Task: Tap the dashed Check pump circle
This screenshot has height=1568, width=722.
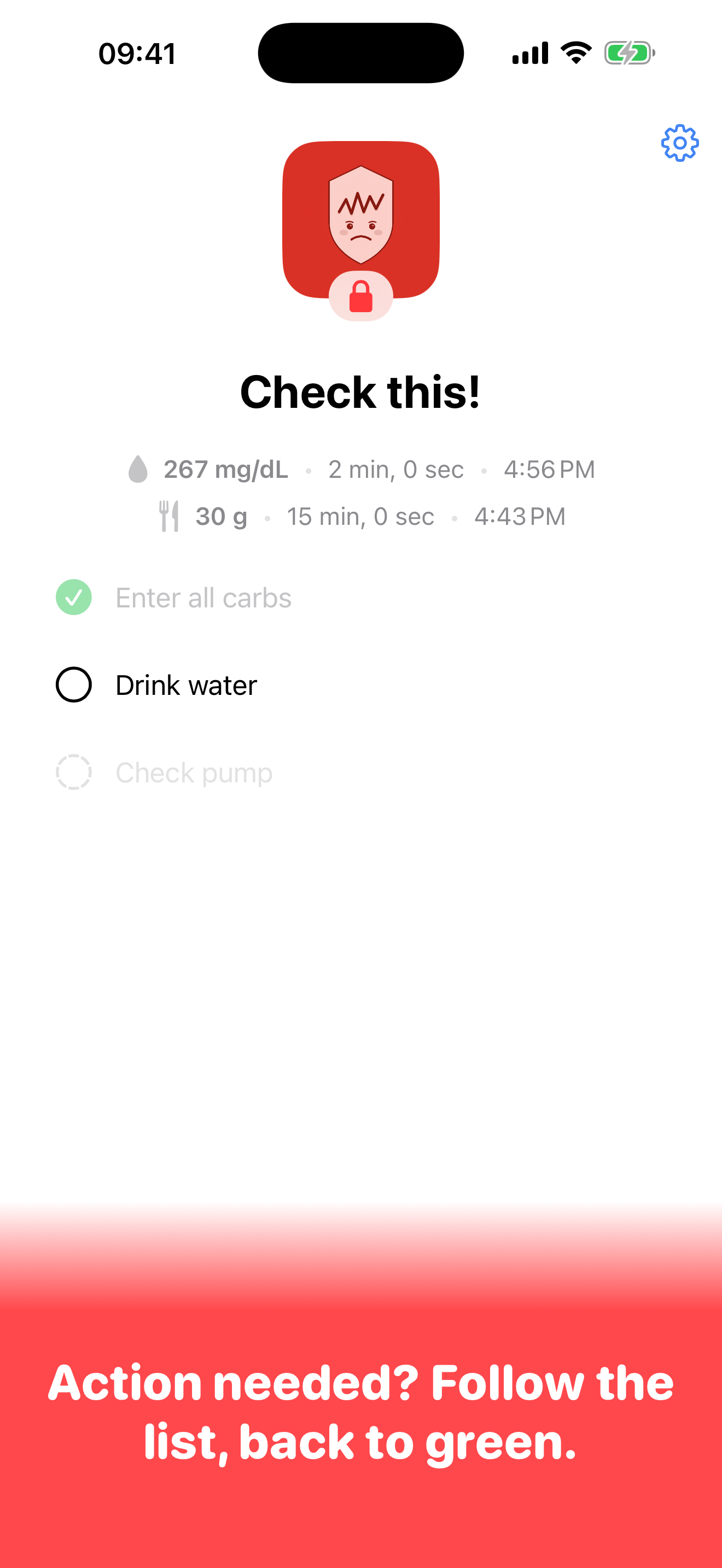Action: [75, 772]
